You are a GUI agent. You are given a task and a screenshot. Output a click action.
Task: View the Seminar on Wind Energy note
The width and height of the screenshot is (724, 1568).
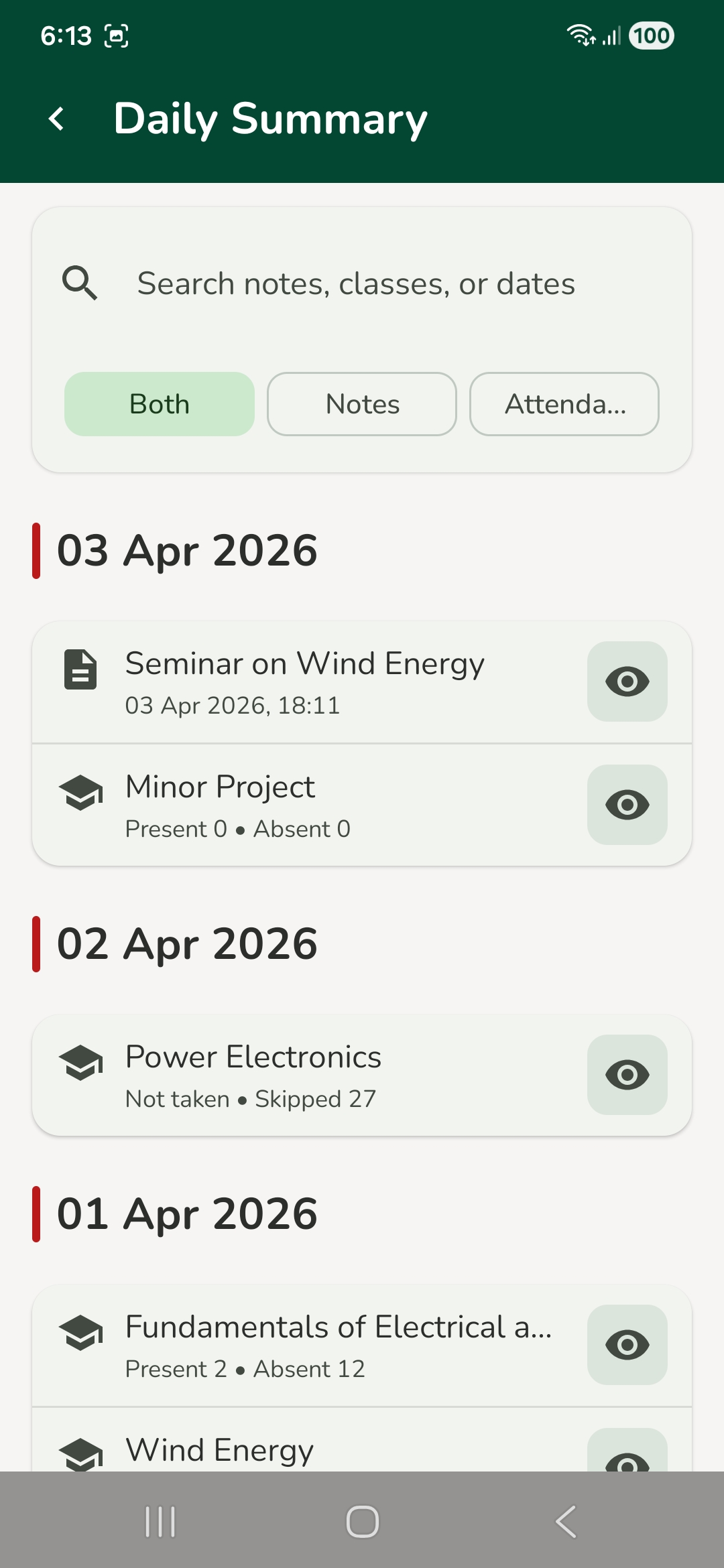[x=627, y=681]
